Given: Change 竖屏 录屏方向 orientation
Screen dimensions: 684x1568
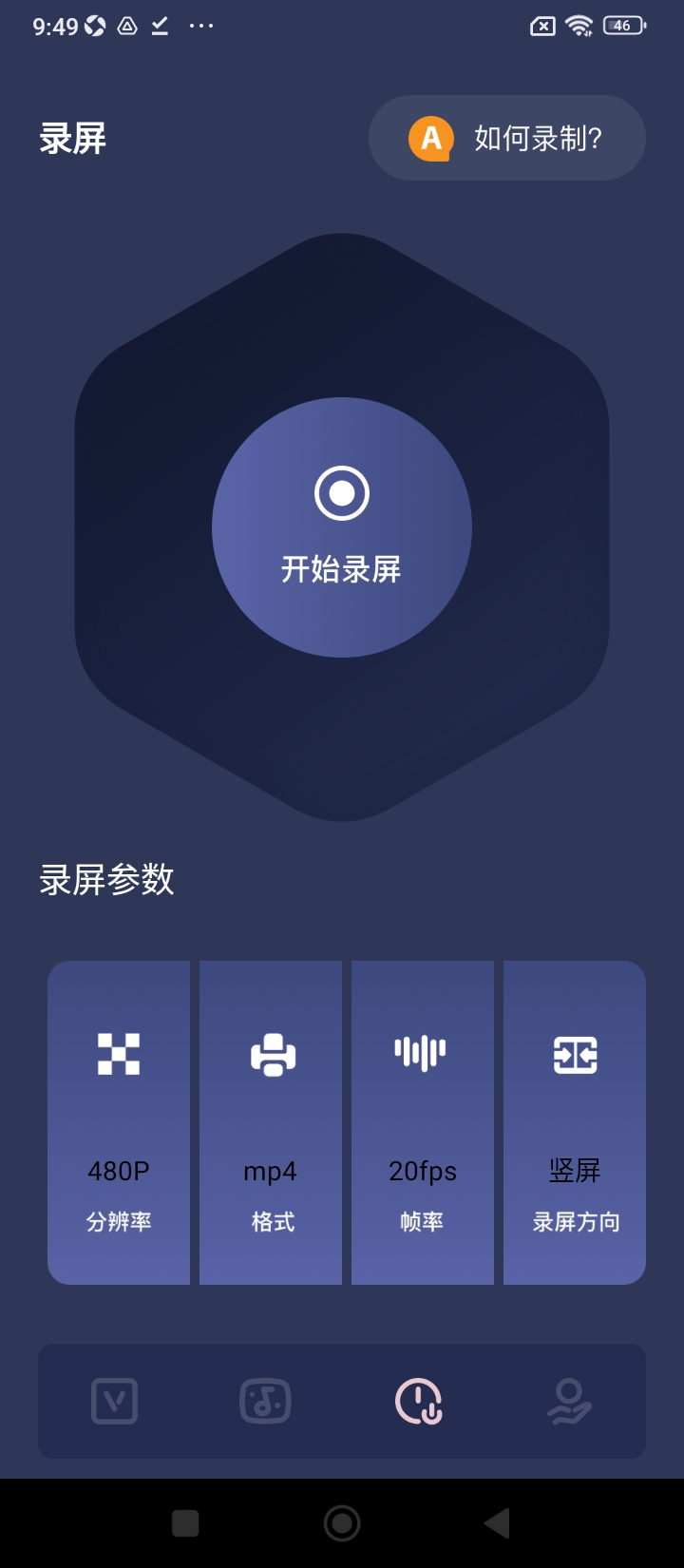Looking at the screenshot, I should pos(575,1122).
